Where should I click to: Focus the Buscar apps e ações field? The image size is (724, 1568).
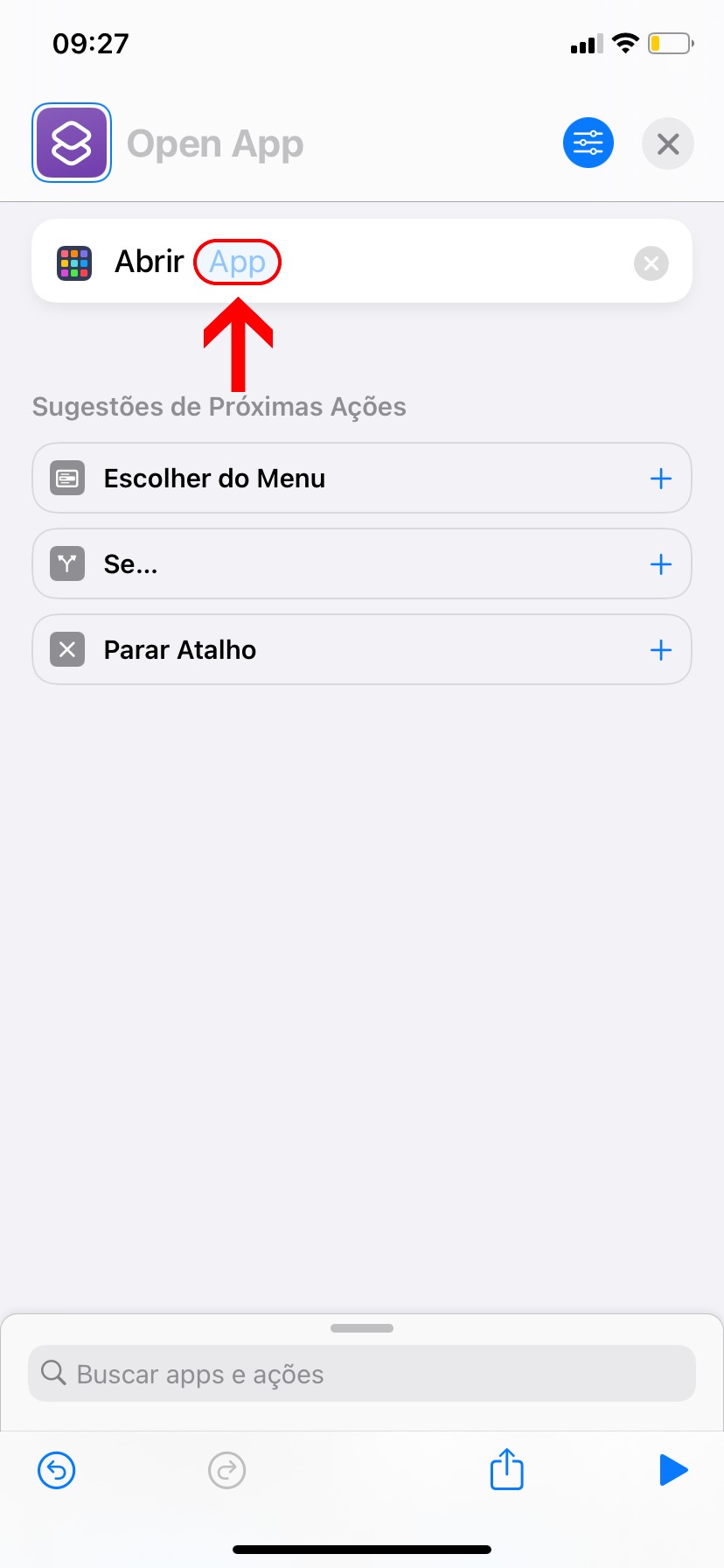pyautogui.click(x=362, y=1374)
